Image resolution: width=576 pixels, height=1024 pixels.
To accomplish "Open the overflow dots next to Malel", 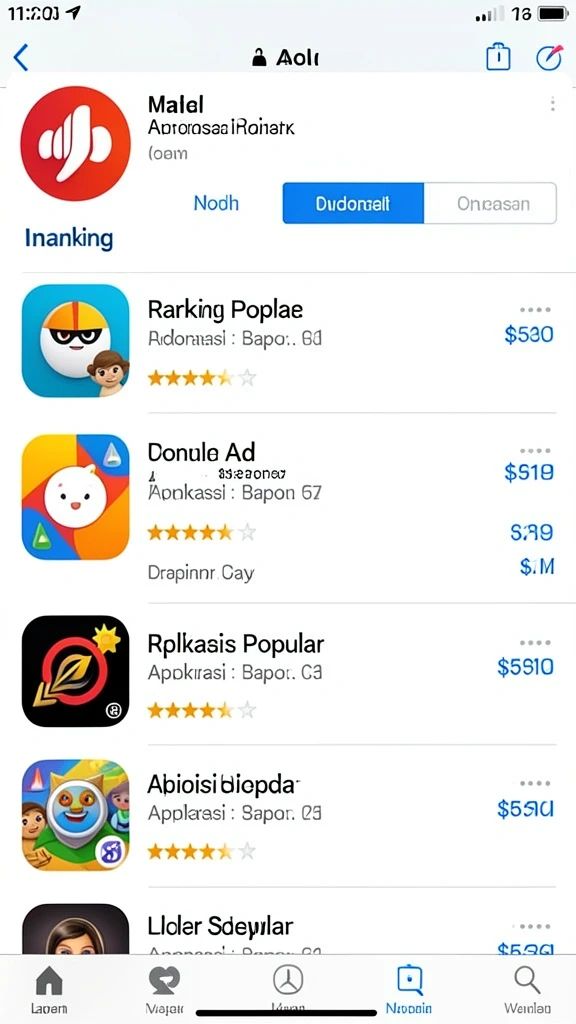I will 552,104.
